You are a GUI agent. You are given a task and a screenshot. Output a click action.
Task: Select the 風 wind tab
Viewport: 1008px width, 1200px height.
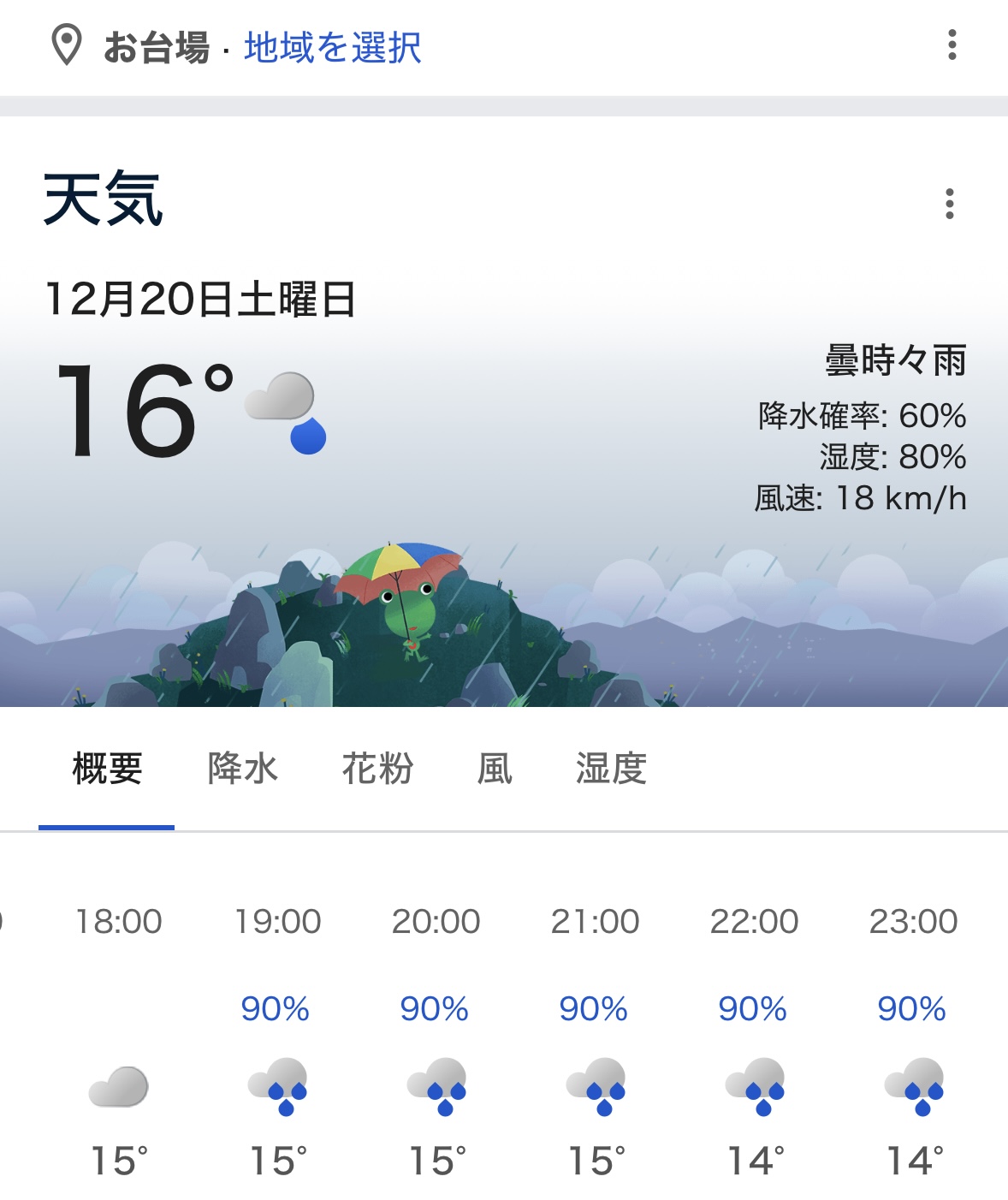coord(495,769)
